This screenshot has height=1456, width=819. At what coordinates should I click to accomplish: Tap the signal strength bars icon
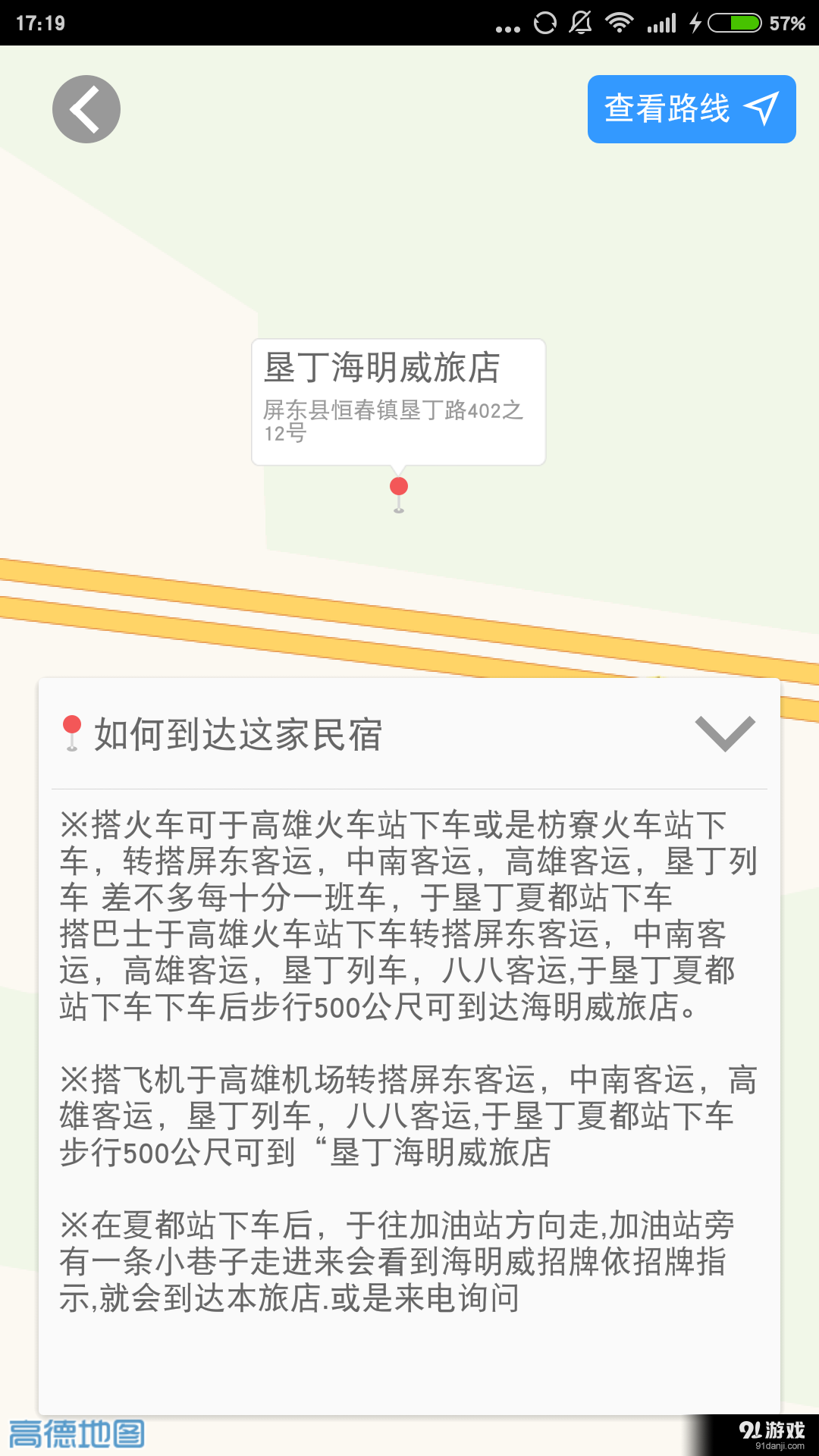coord(661,23)
